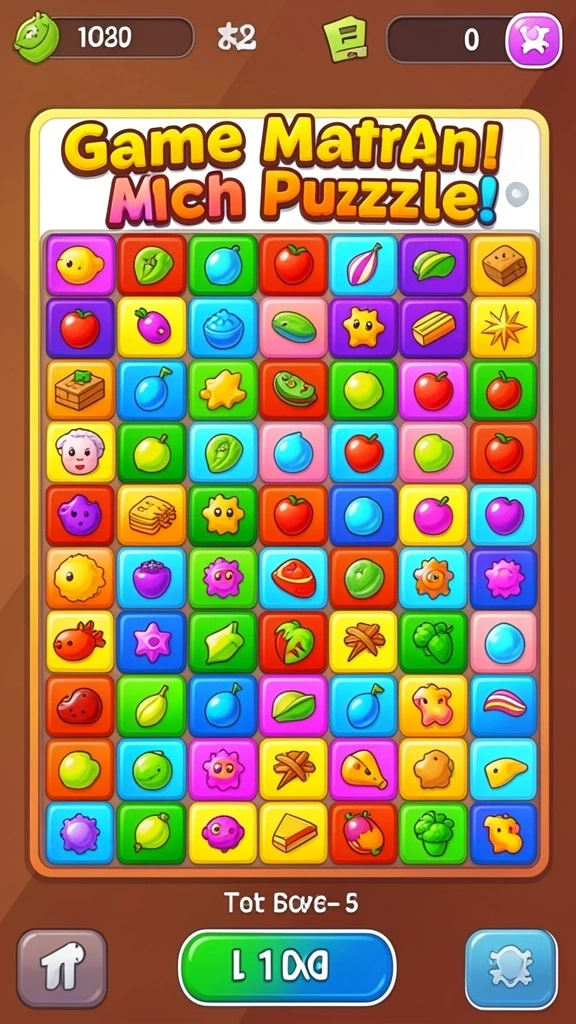This screenshot has height=1024, width=576.
Task: Tap the large green button at the bottom
Action: pos(287,968)
